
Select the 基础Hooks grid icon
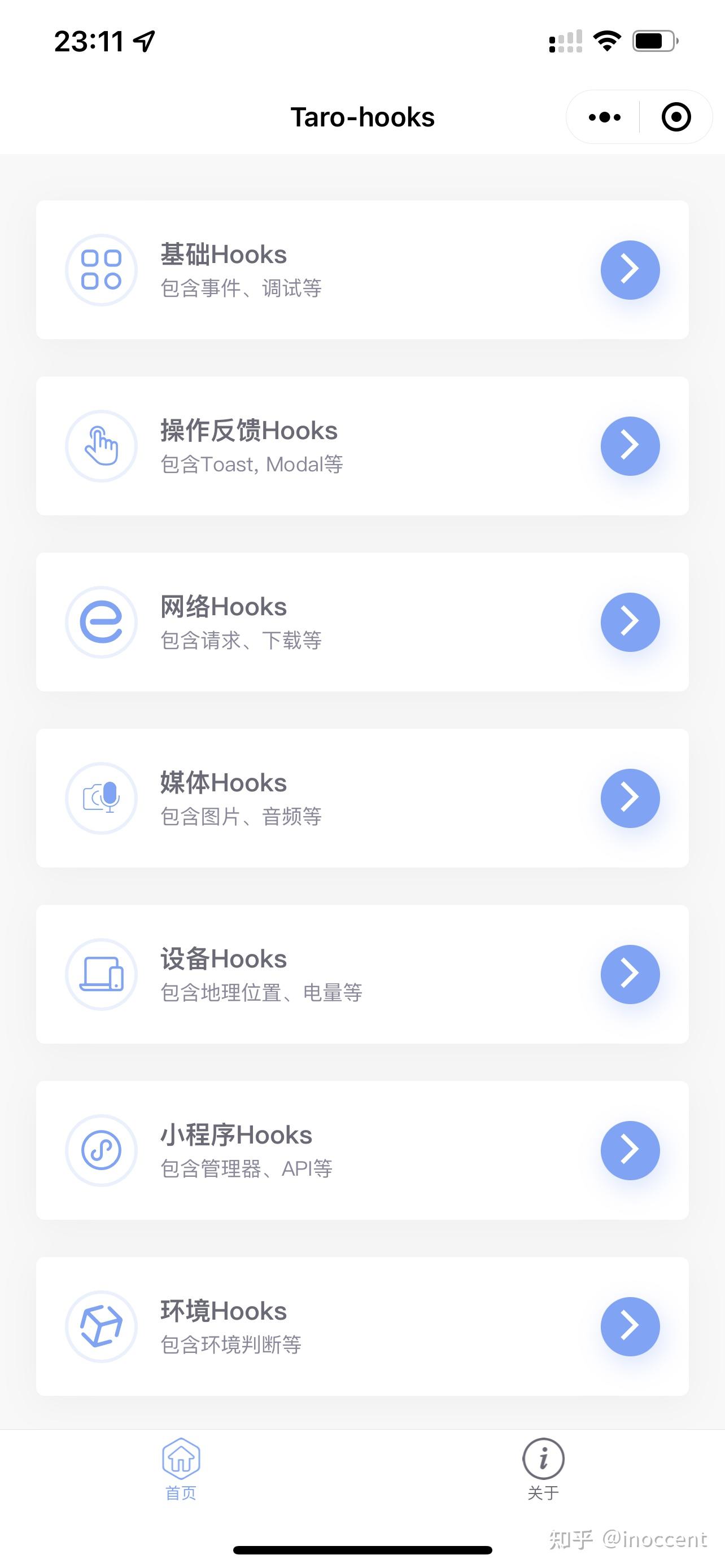(101, 270)
